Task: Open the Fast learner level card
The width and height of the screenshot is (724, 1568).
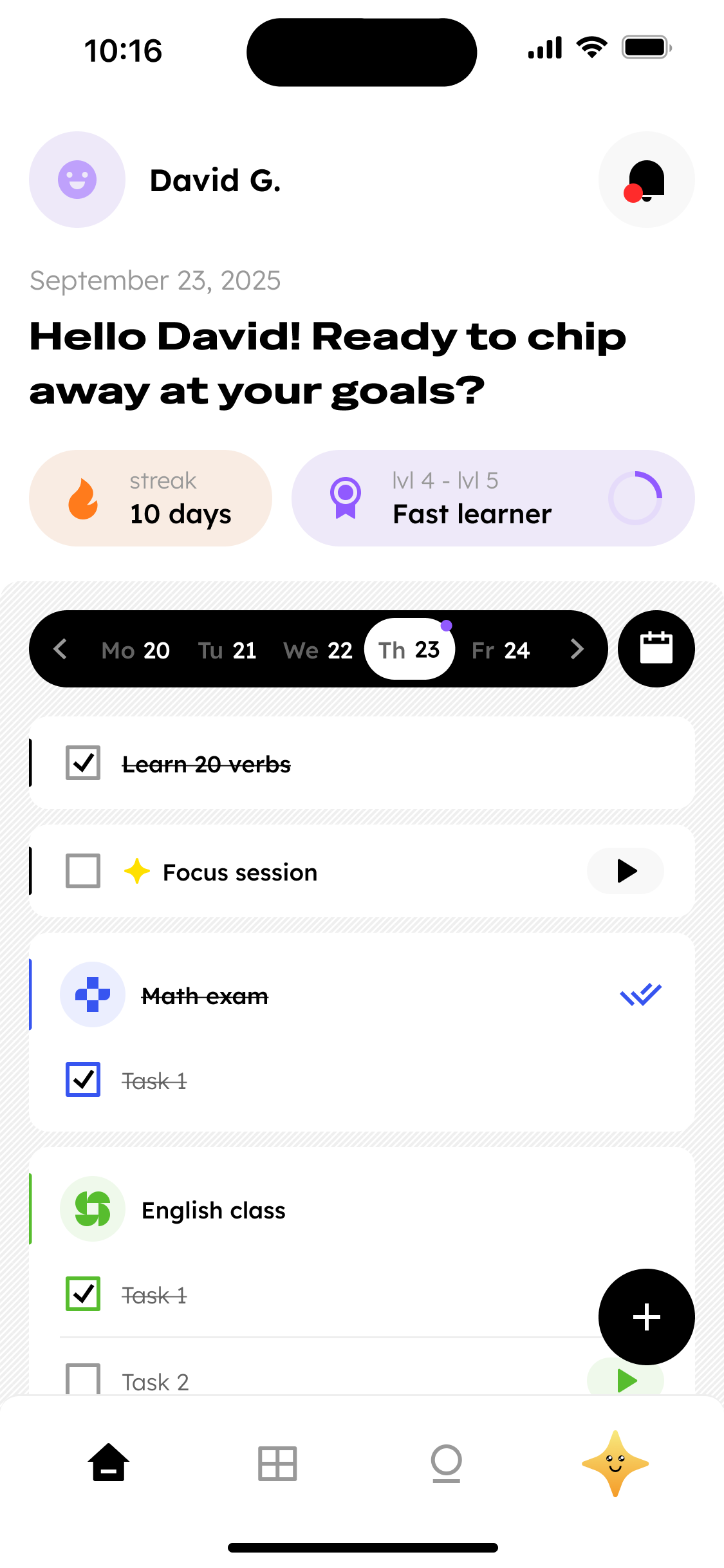Action: [493, 498]
